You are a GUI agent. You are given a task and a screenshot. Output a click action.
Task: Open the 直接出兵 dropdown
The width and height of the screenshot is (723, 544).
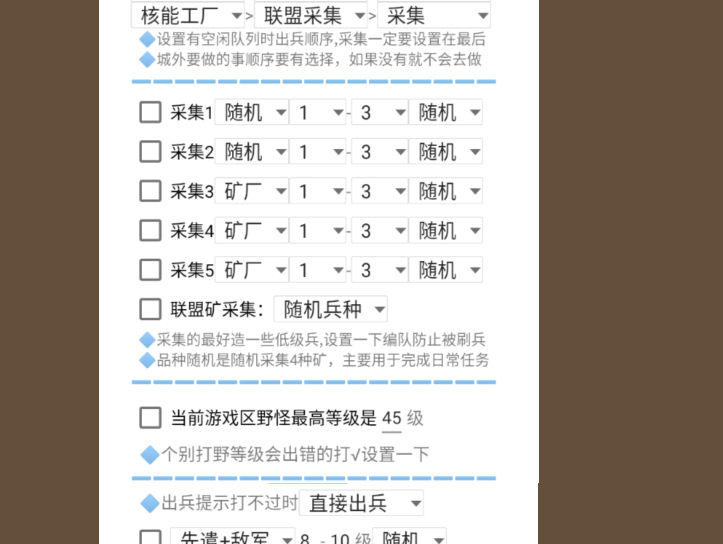pos(361,503)
